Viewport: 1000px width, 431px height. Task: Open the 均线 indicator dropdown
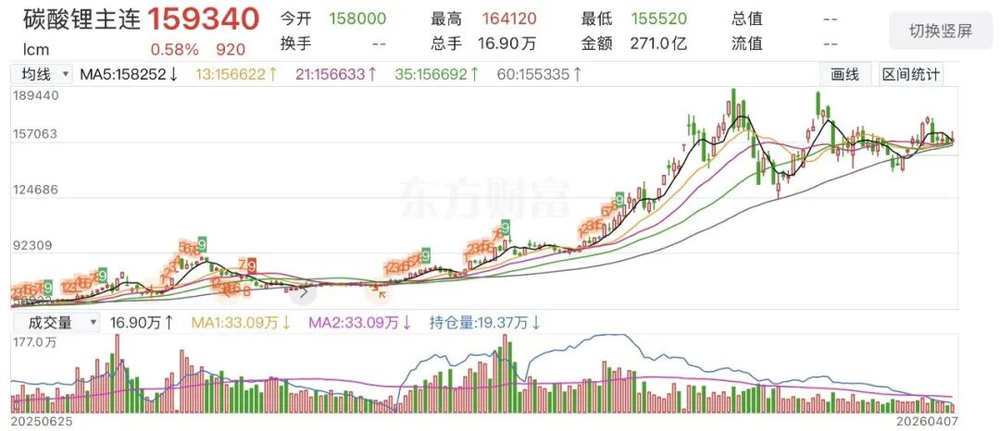(x=42, y=74)
